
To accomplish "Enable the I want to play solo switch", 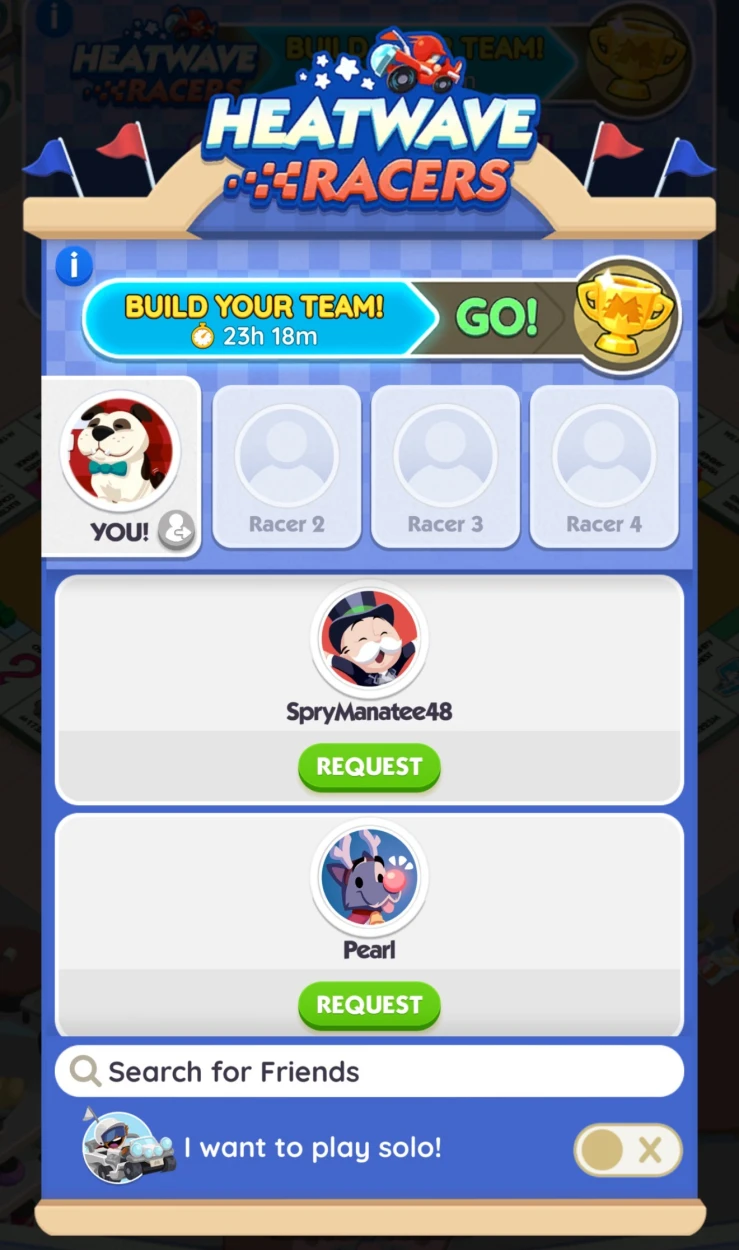I will tap(628, 1149).
